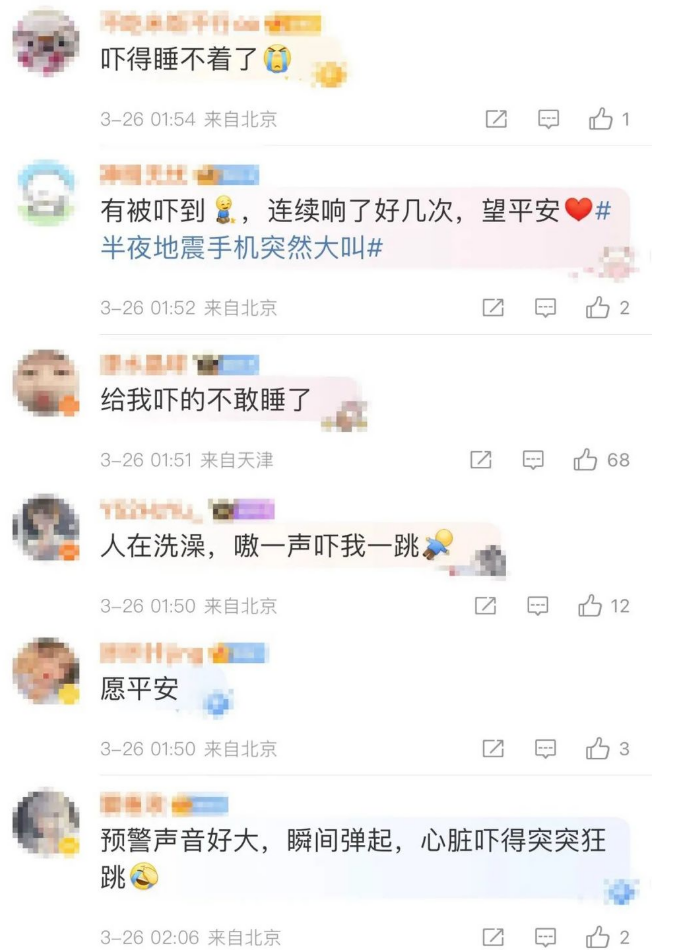Share the comment 吓得睡不着了
673x950 pixels.
(496, 120)
